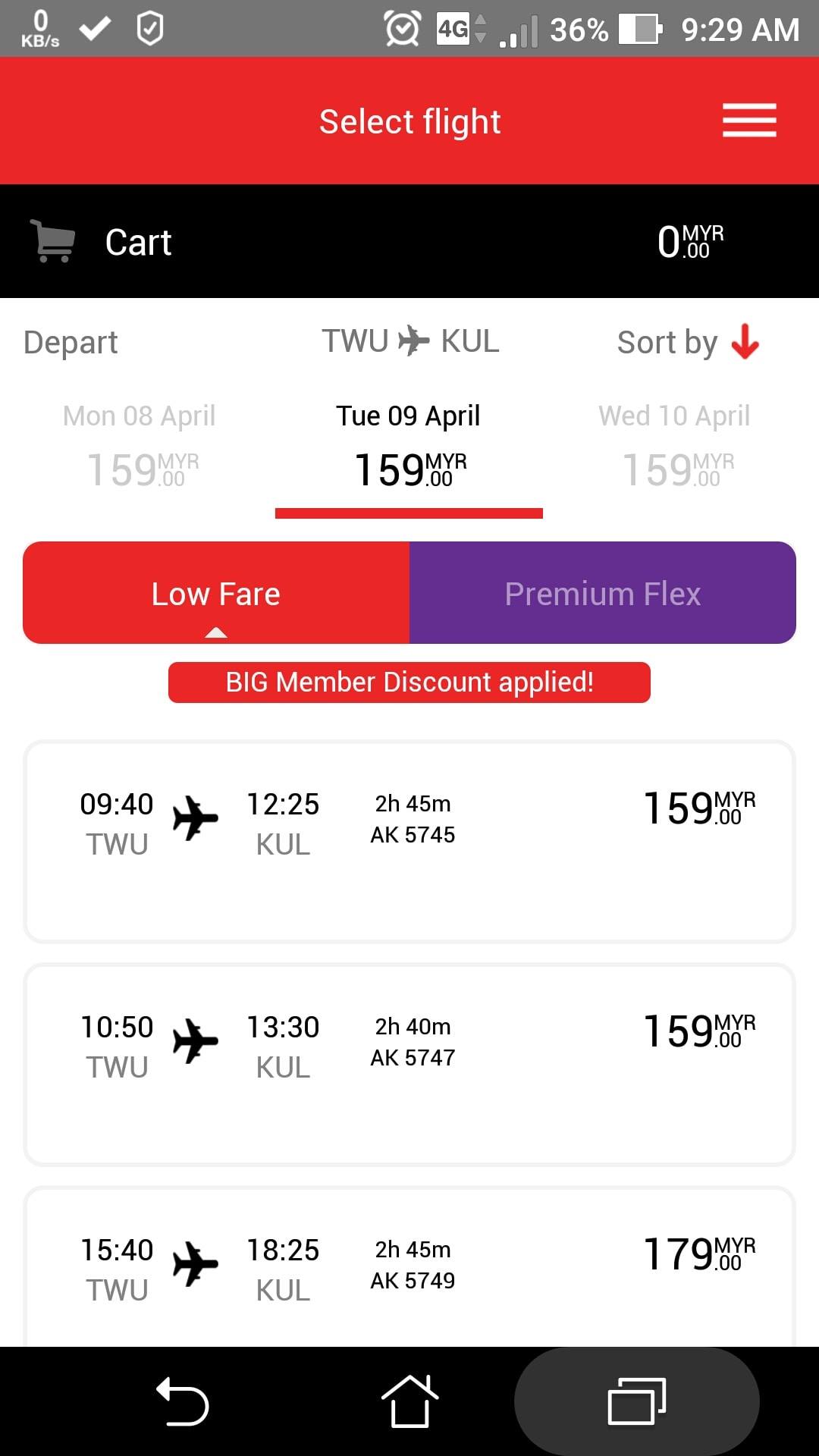Choose the 15:40 flight AK 5749
The image size is (819, 1456).
point(409,1267)
